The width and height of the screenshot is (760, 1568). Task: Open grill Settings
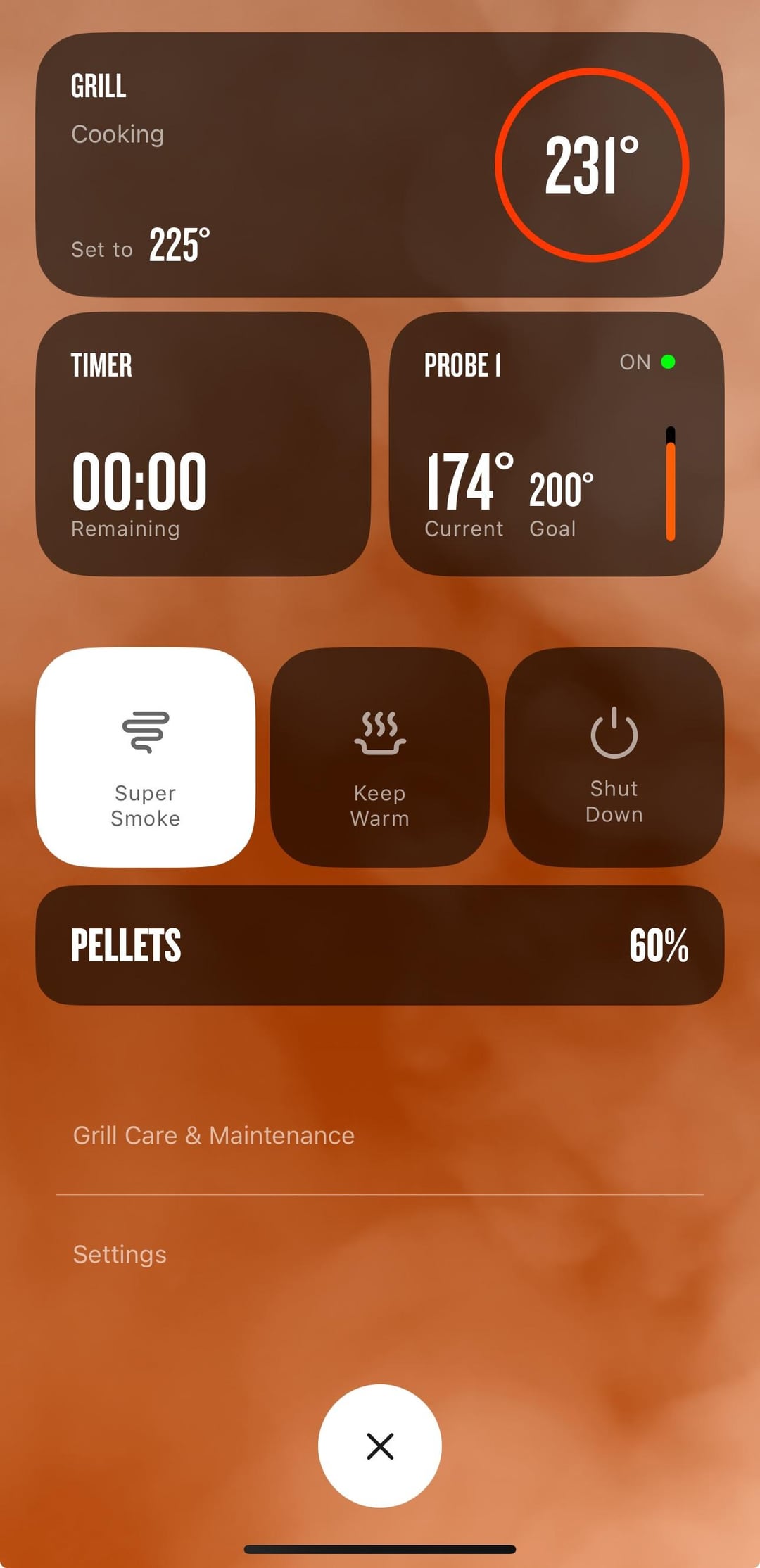click(x=120, y=1254)
